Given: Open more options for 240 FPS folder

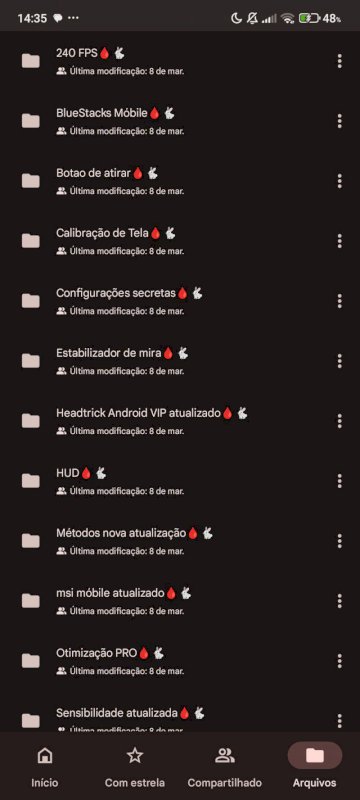Looking at the screenshot, I should pos(339,61).
